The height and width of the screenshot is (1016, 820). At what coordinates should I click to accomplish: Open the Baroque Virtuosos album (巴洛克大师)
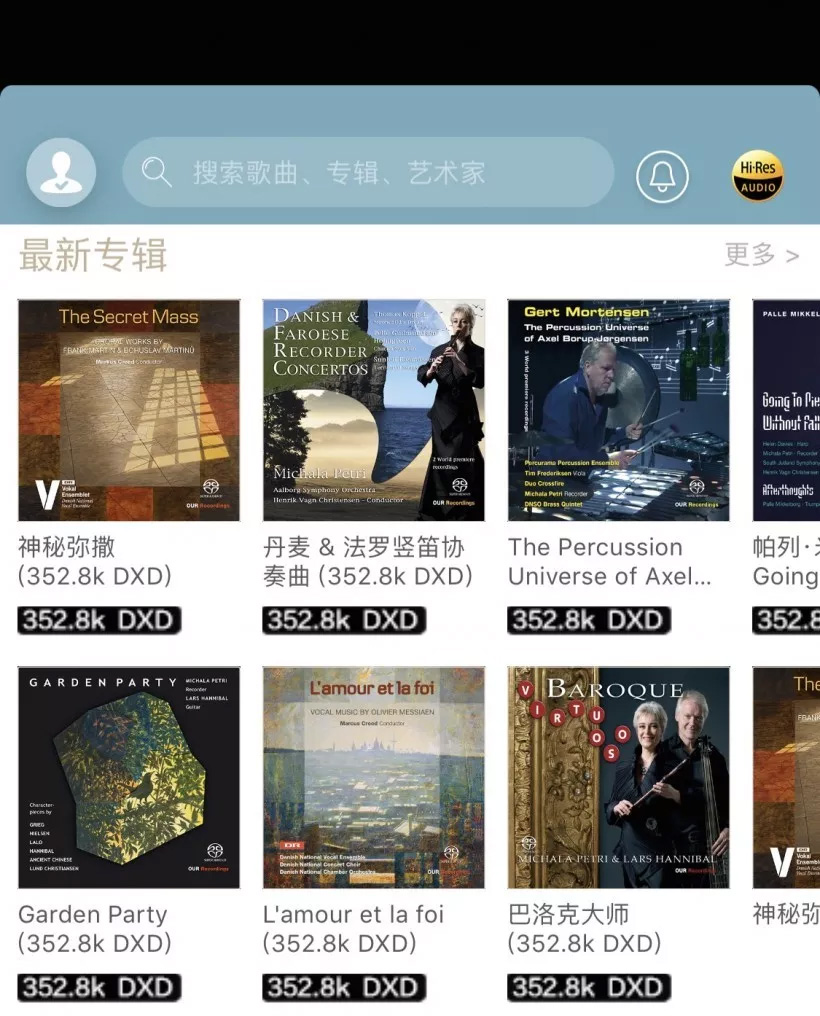(x=619, y=777)
